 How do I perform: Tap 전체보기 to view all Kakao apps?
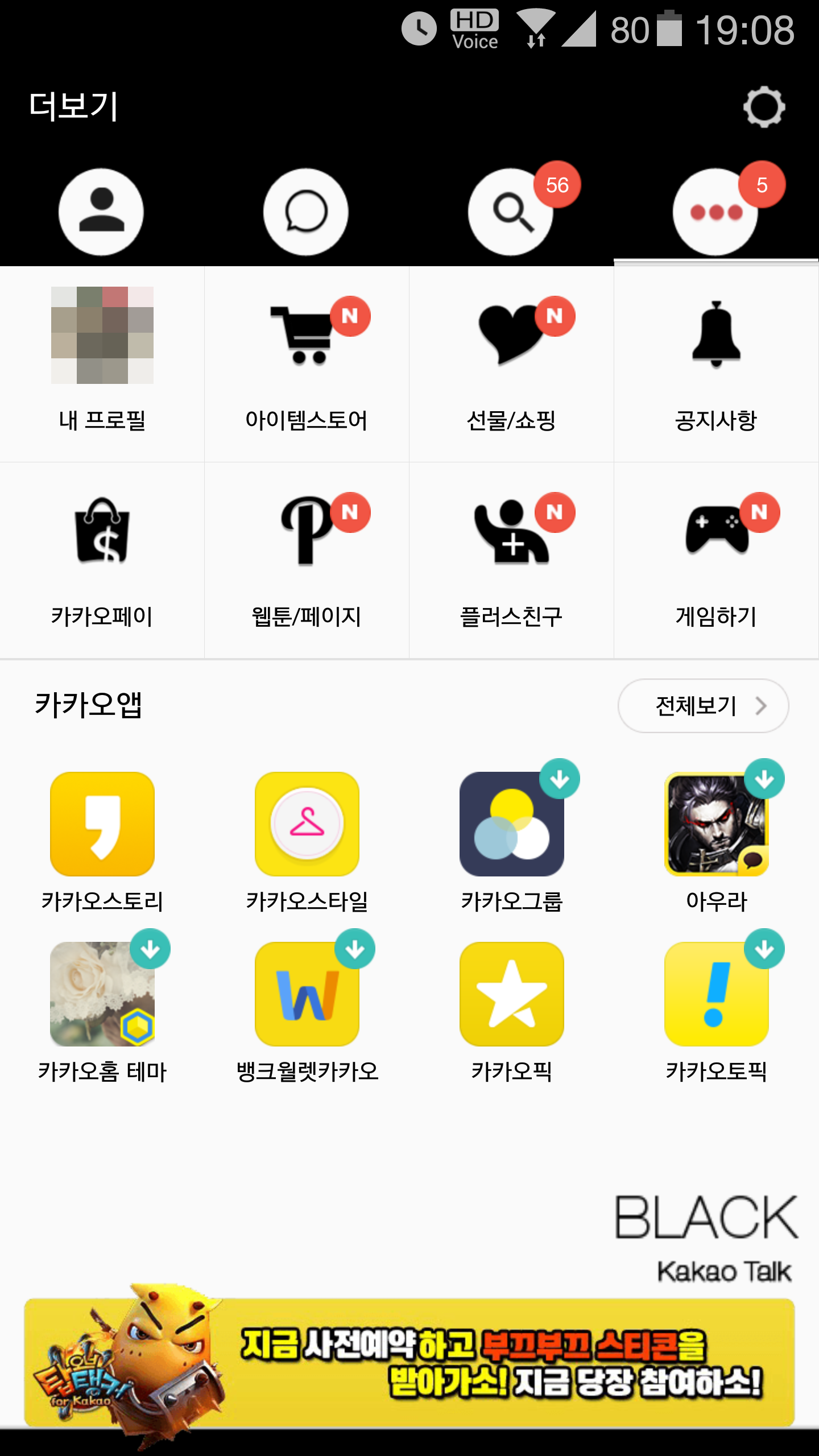click(703, 706)
